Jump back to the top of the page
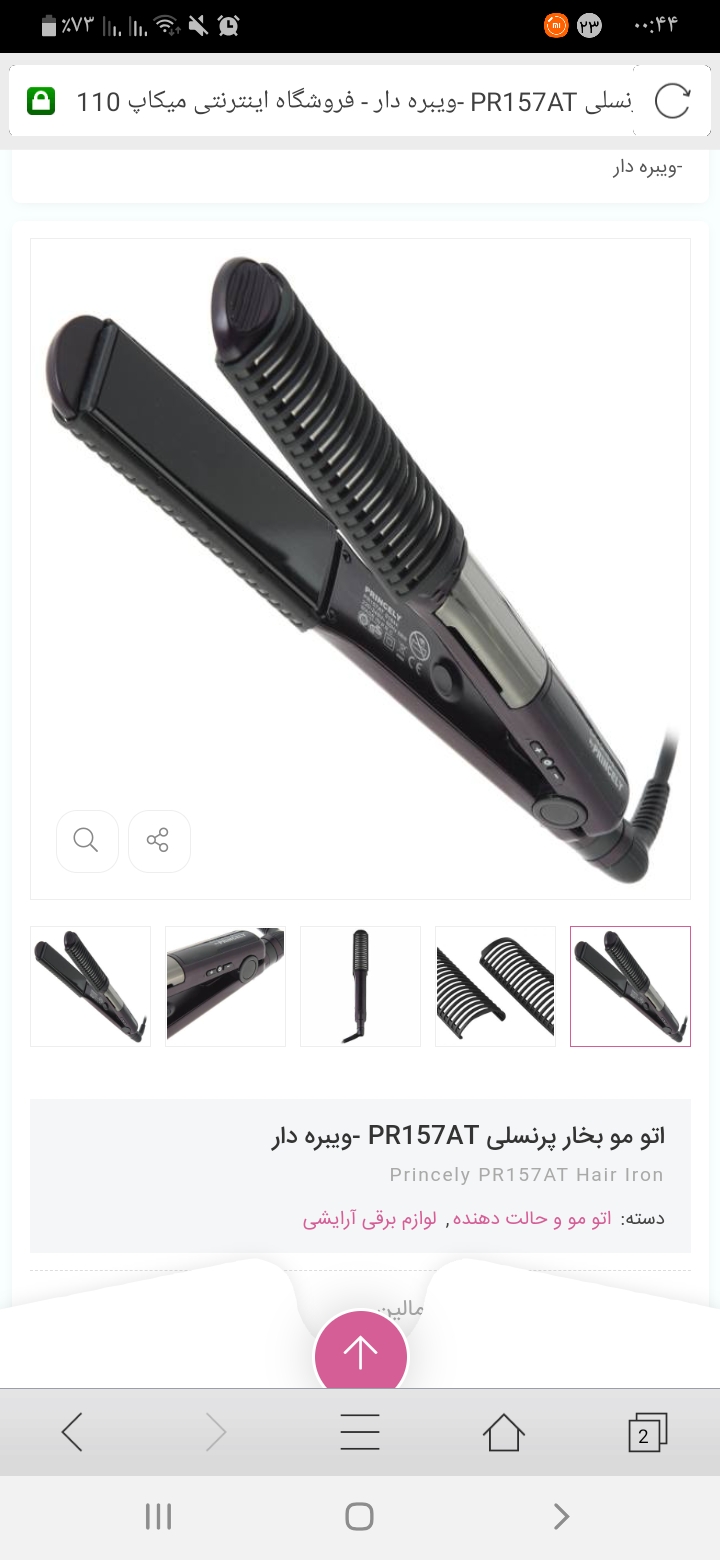 point(360,1354)
